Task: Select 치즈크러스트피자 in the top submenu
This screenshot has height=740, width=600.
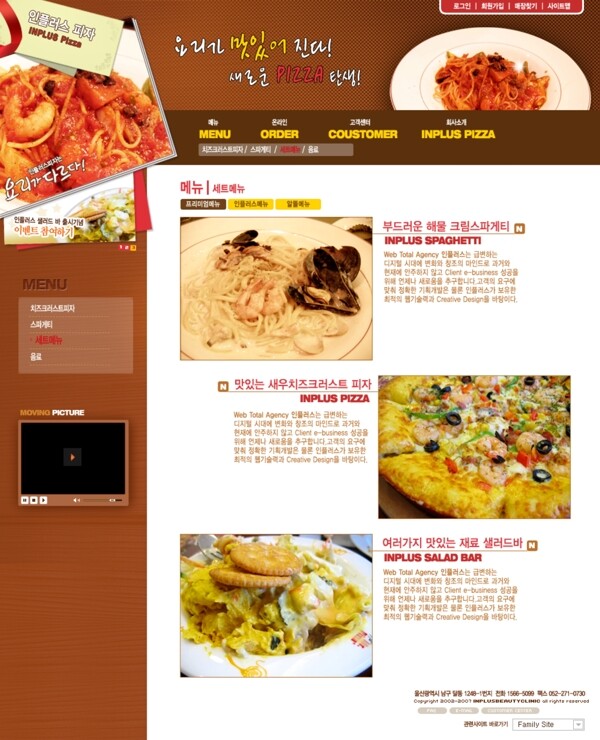Action: click(x=222, y=150)
